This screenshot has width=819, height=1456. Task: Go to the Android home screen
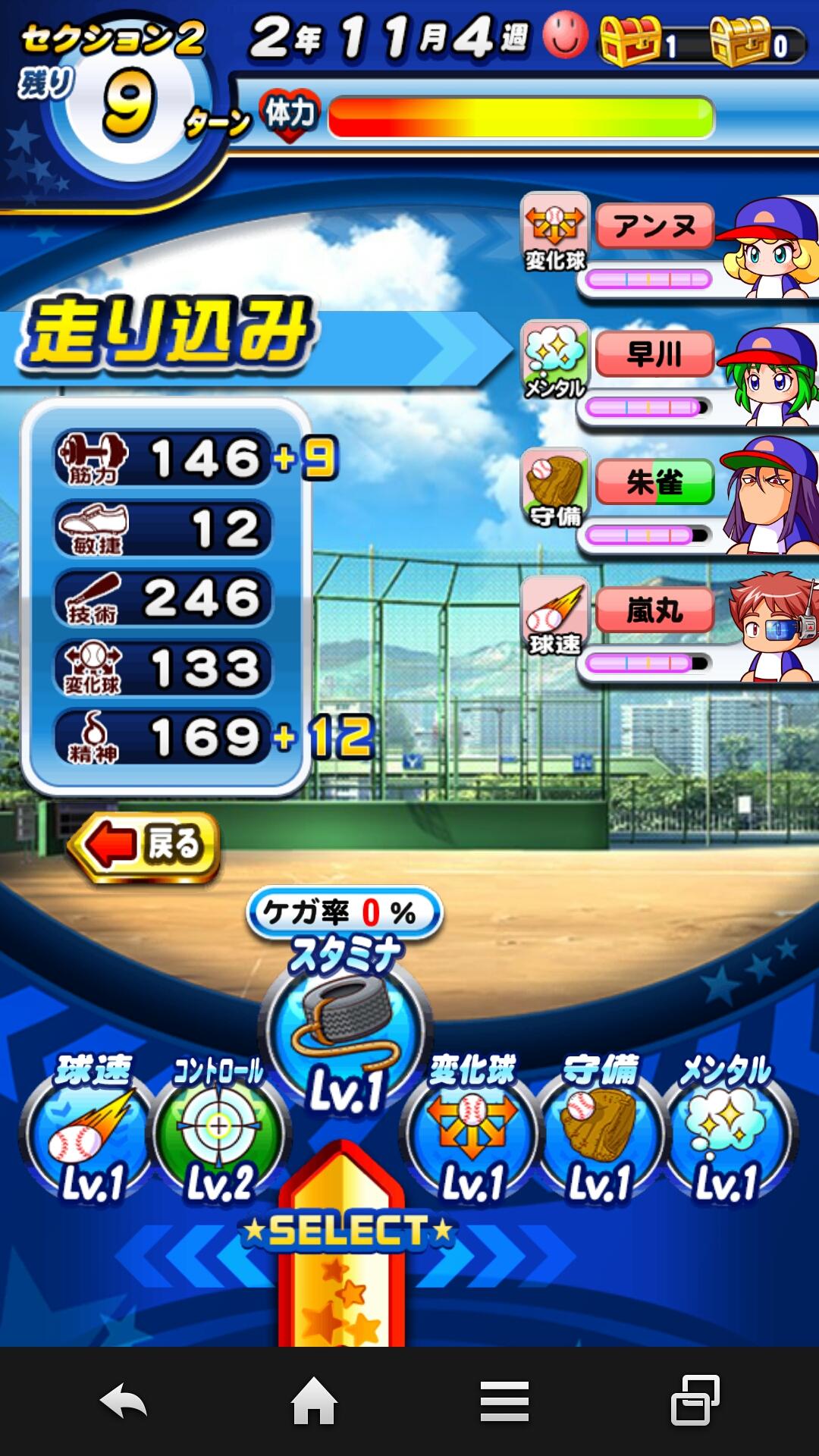(x=314, y=1400)
